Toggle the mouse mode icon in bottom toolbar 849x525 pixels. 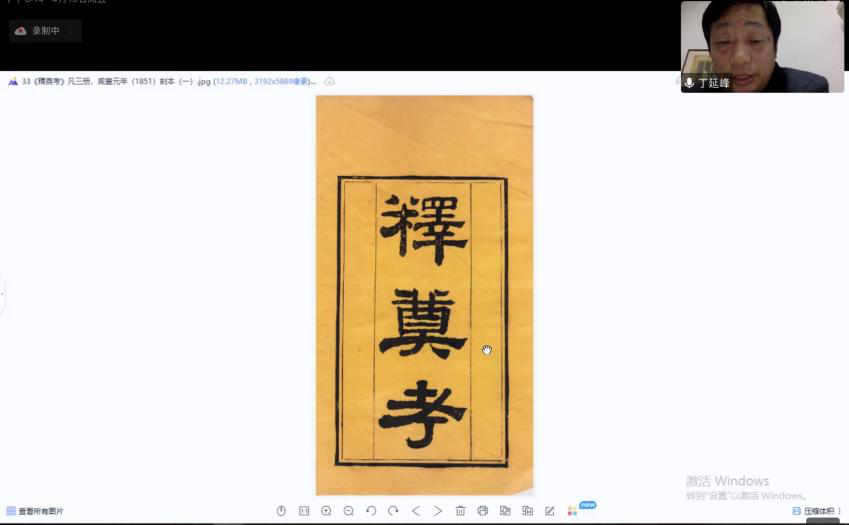click(x=281, y=511)
